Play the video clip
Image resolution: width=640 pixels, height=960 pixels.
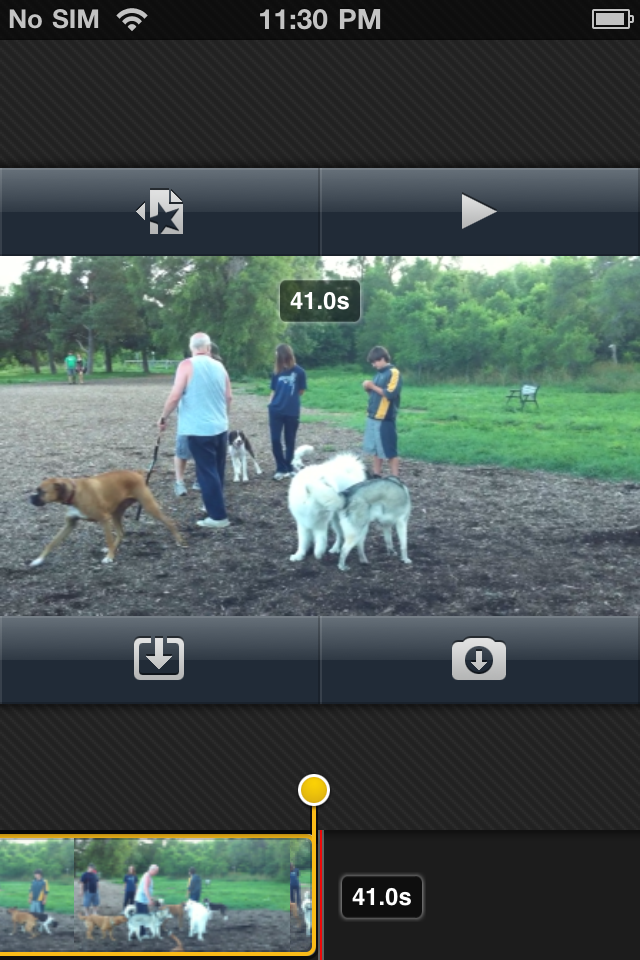point(479,212)
